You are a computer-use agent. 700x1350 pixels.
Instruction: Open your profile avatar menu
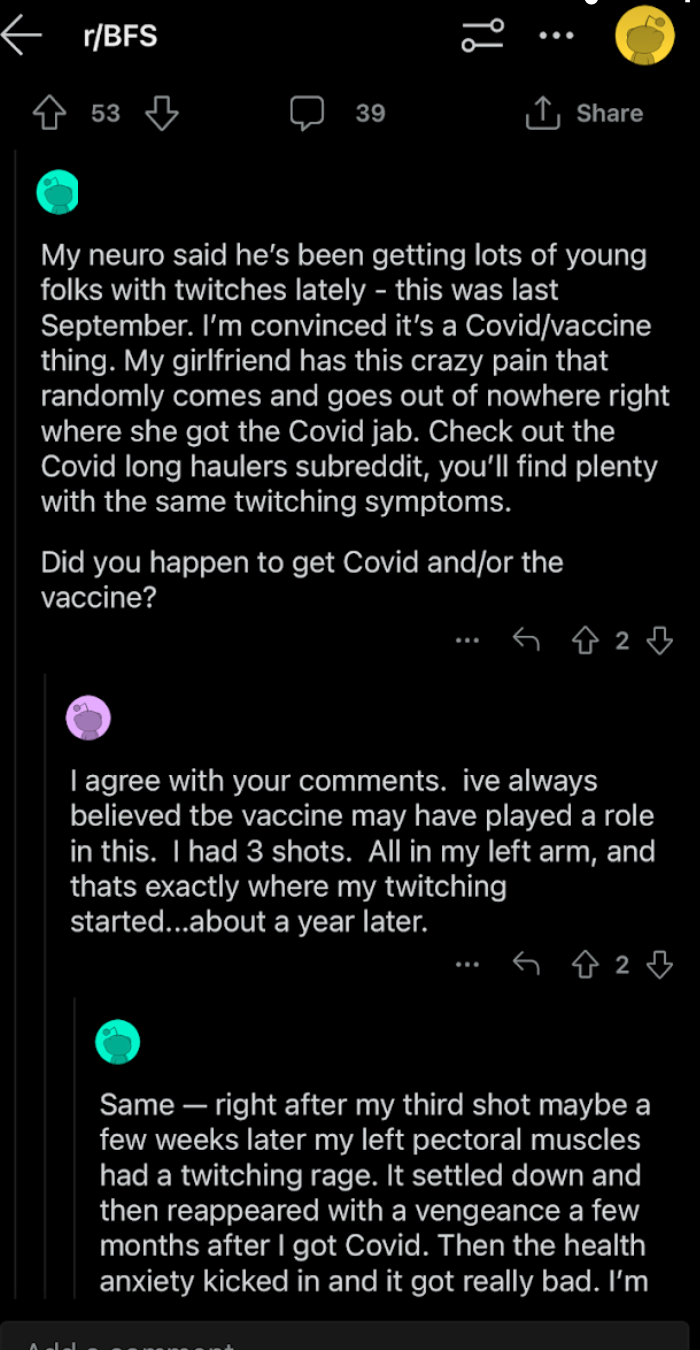644,36
